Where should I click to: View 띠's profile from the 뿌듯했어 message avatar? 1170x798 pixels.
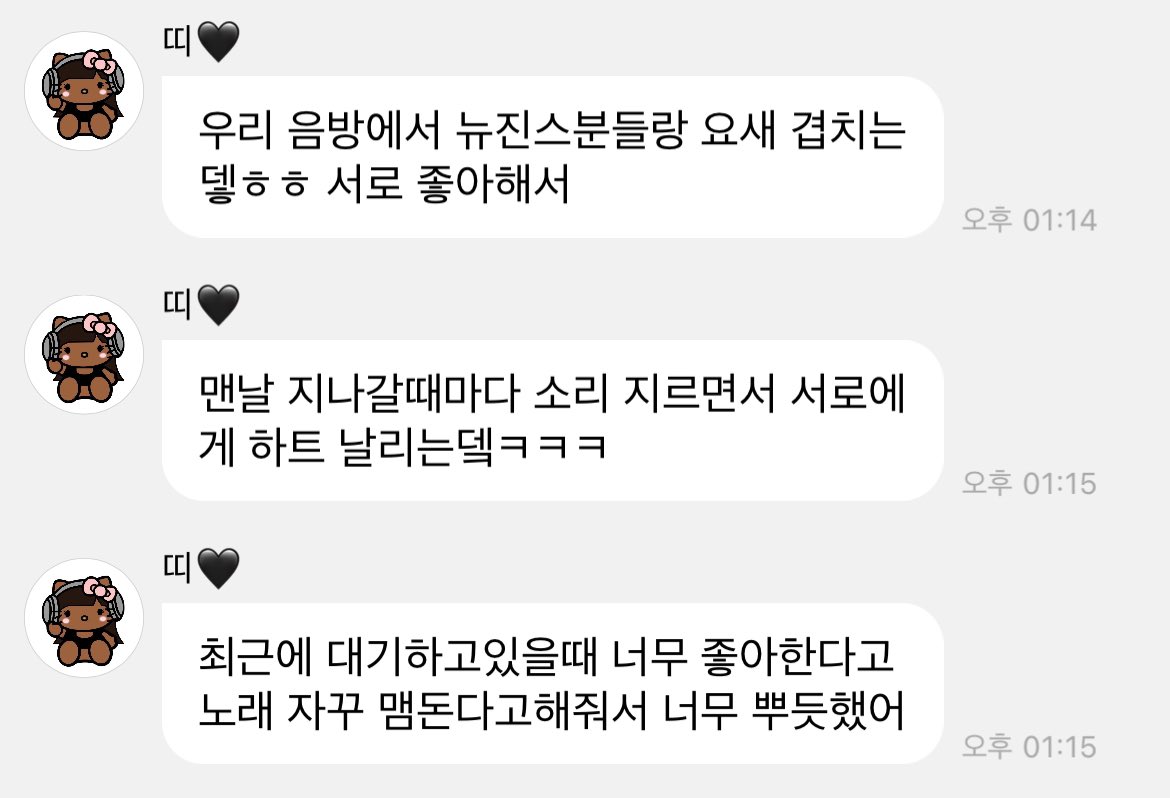tap(84, 618)
